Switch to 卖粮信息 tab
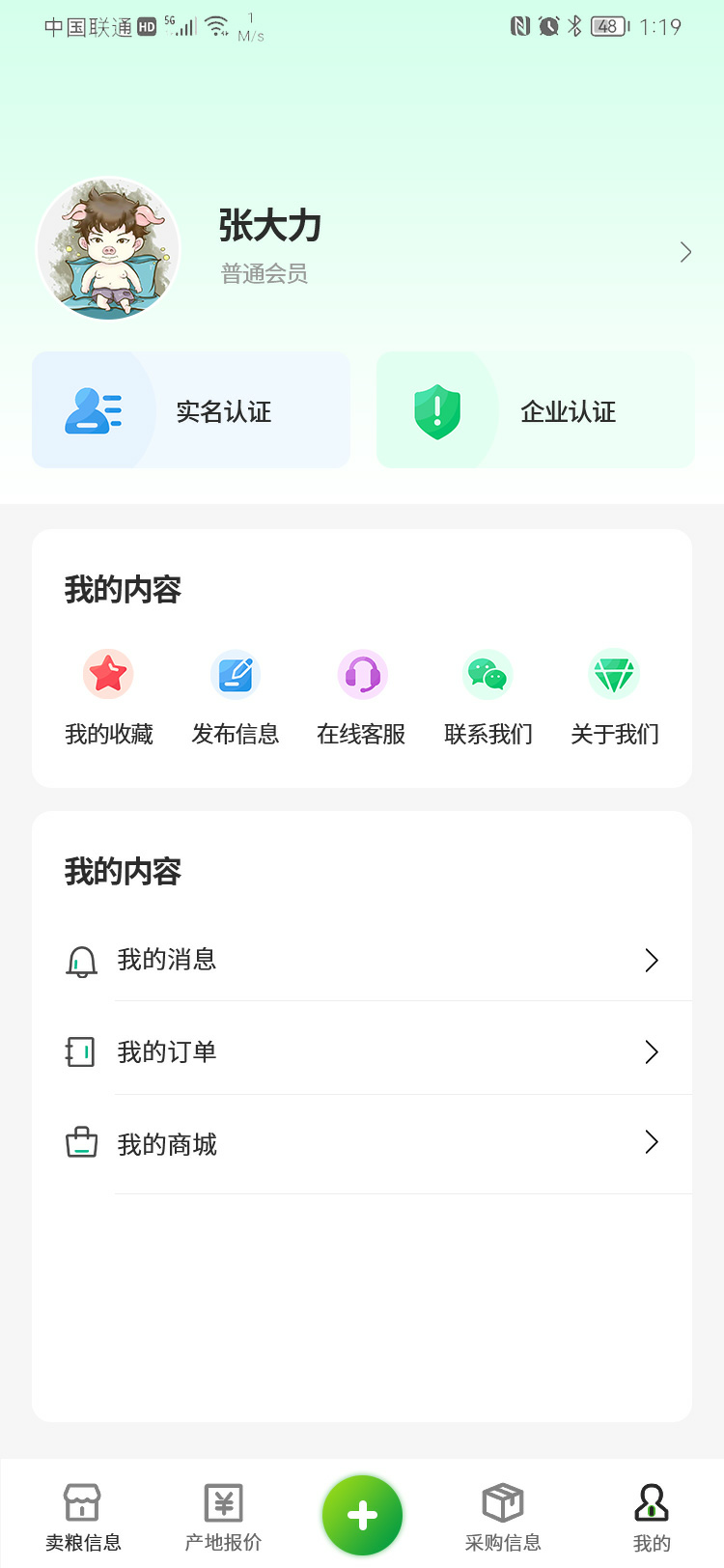The image size is (724, 1568). coord(83,1517)
